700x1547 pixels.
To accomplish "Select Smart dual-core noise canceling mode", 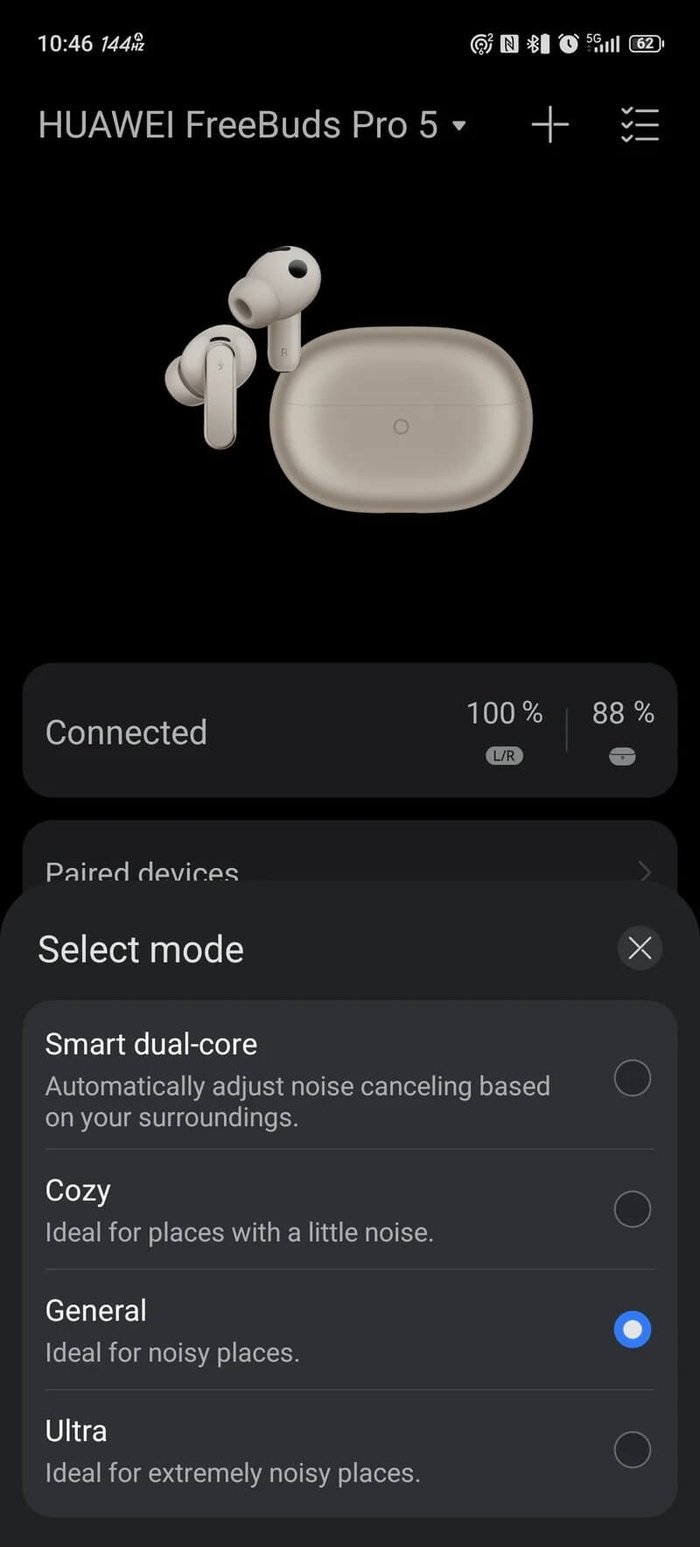I will (x=631, y=1078).
